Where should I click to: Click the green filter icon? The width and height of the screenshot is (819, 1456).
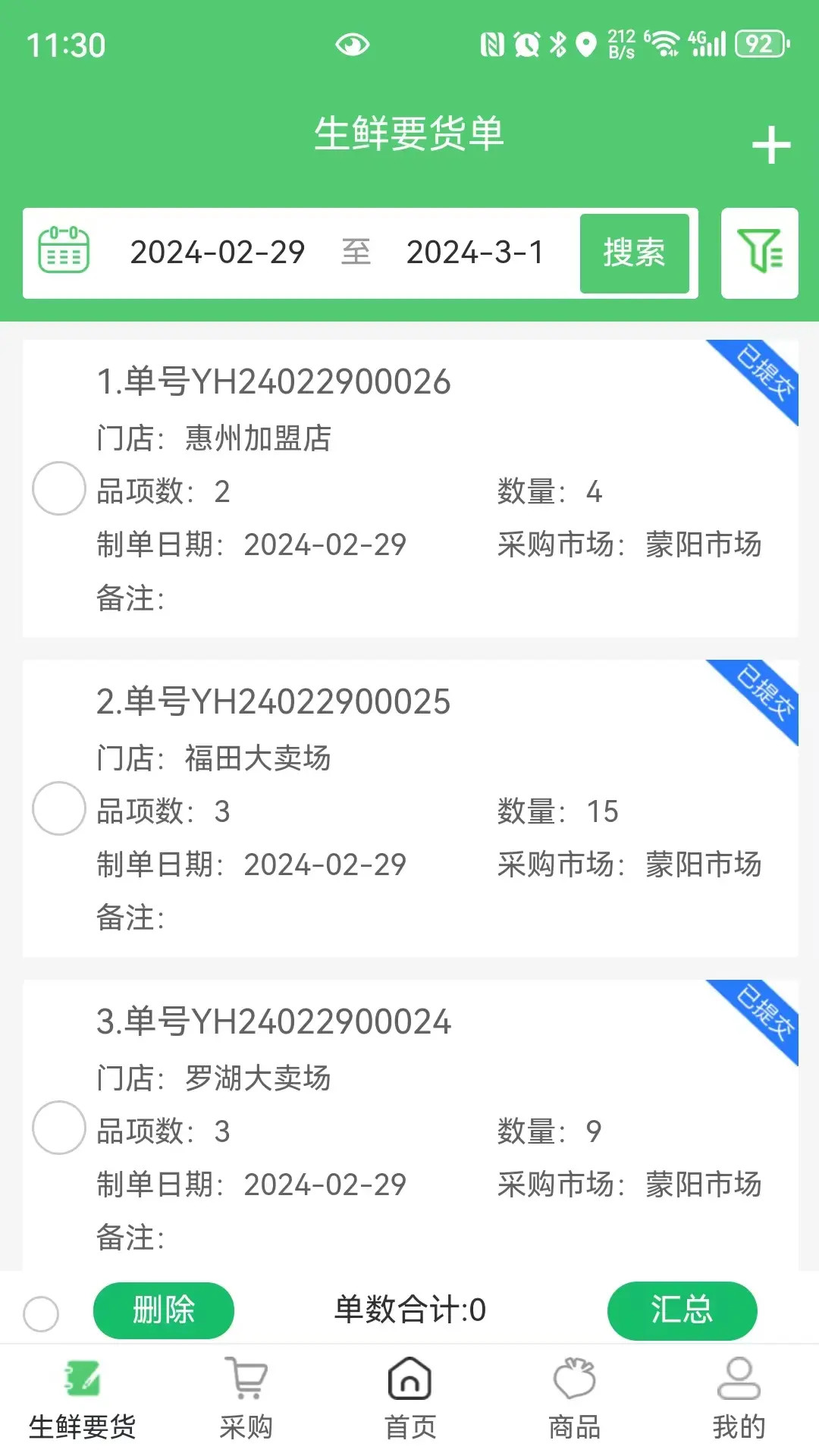[x=760, y=253]
